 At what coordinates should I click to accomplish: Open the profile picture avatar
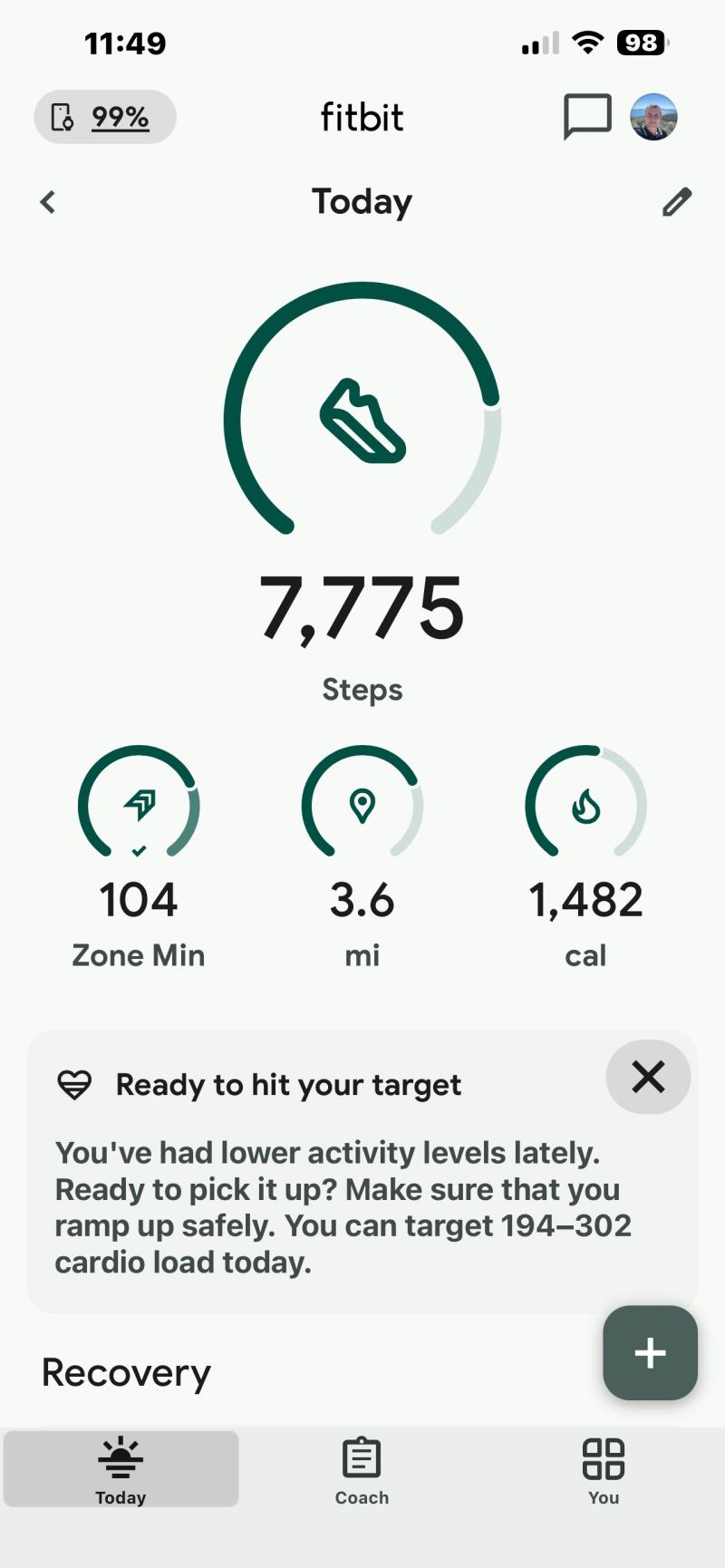pyautogui.click(x=653, y=117)
